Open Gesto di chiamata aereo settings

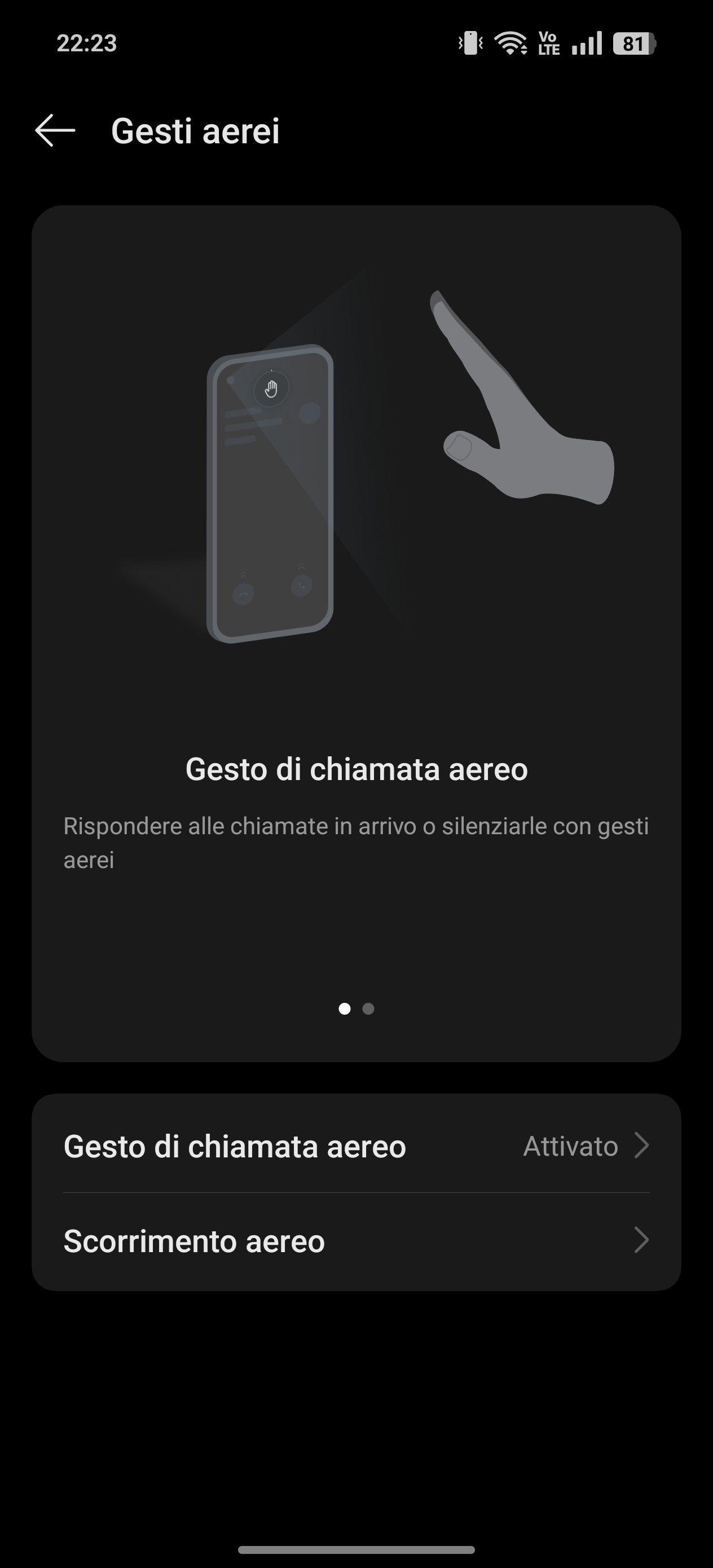tap(356, 1146)
